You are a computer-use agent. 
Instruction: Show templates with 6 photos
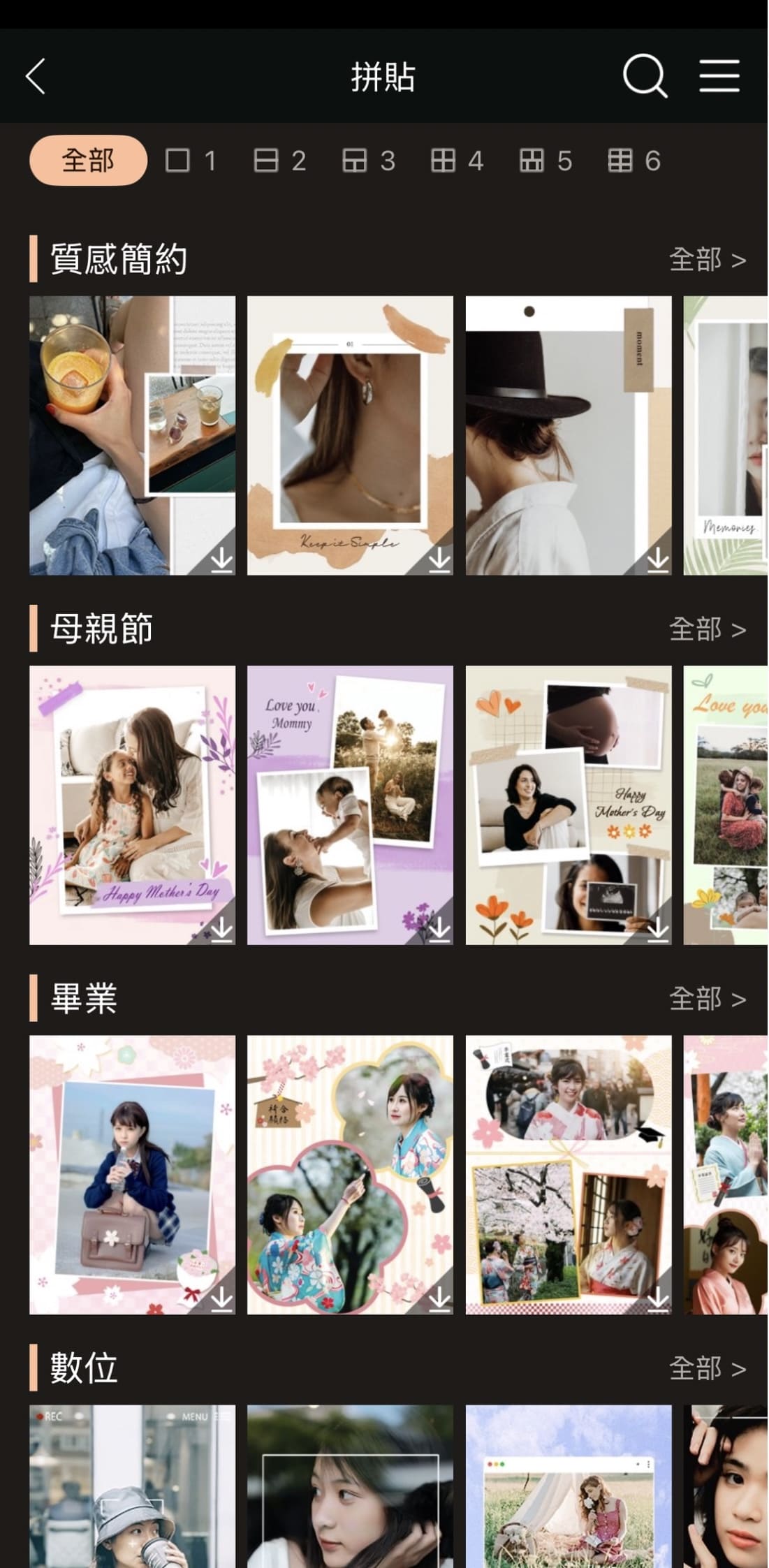tap(634, 161)
